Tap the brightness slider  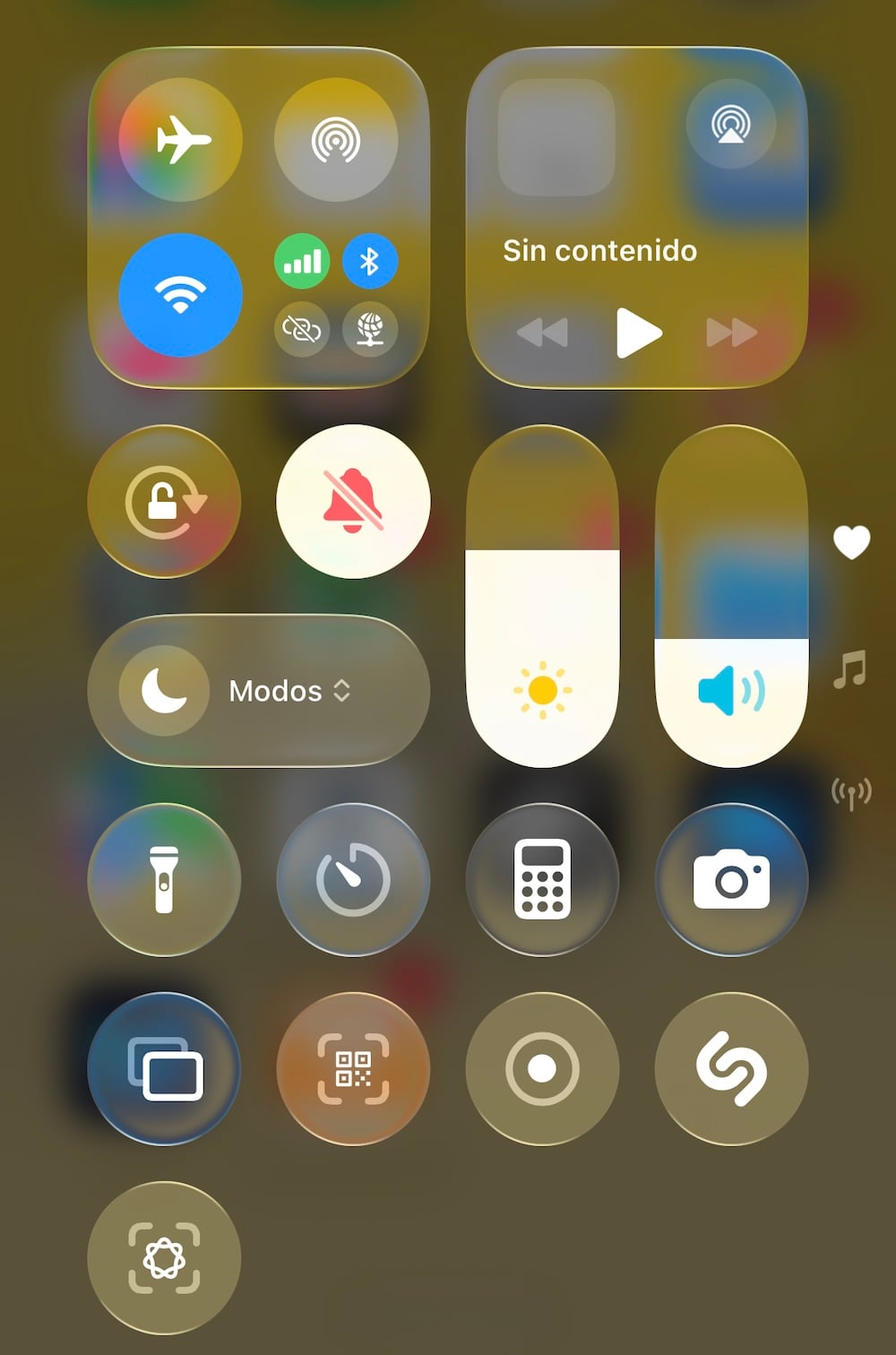click(x=542, y=596)
